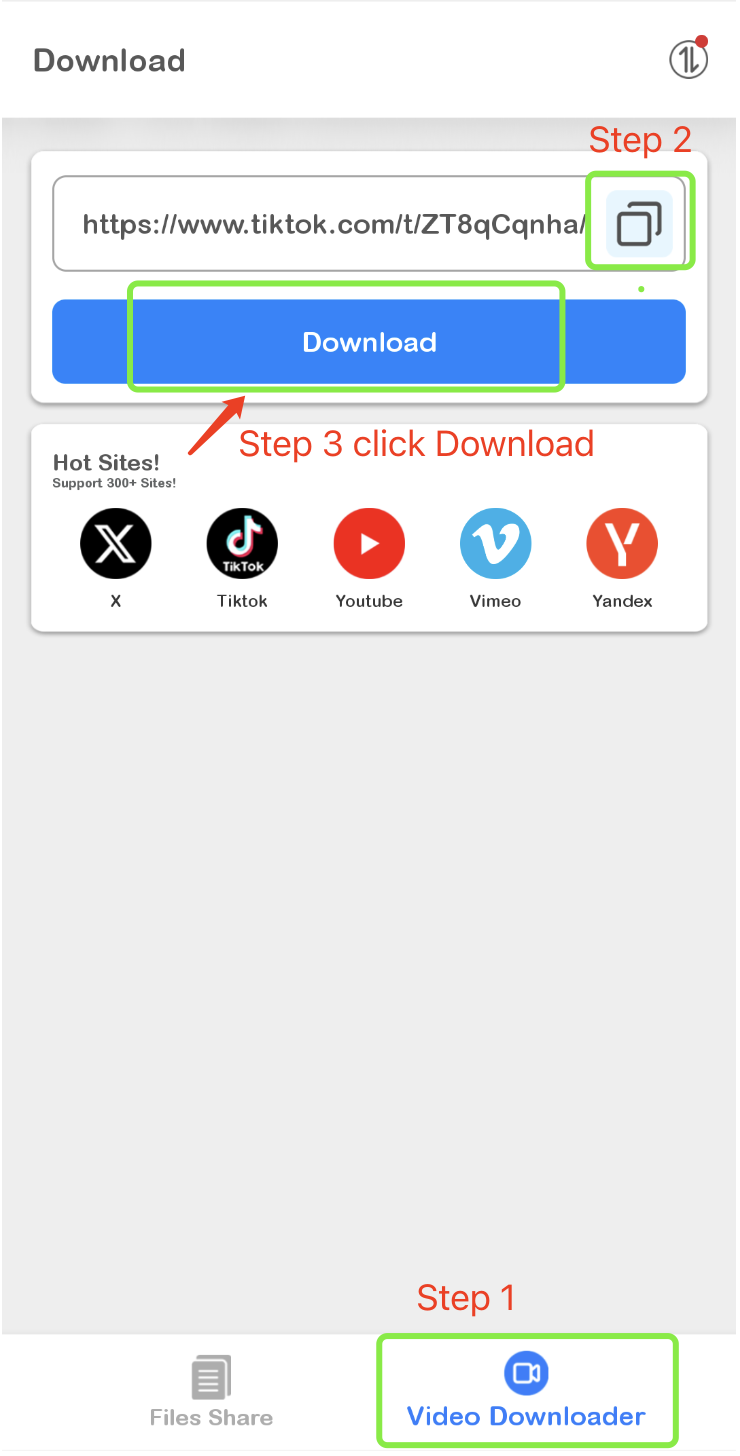Tap the URL input field
The height and width of the screenshot is (1456, 740).
tap(330, 224)
